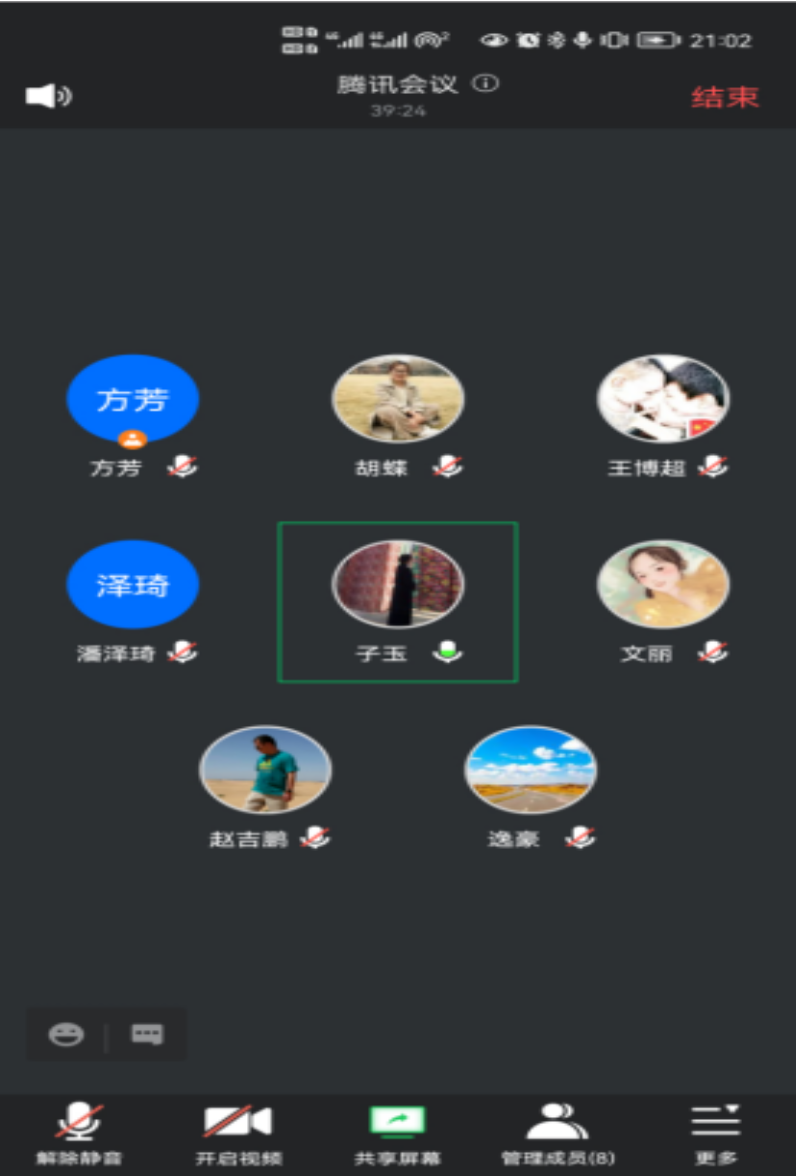This screenshot has height=1176, width=798.
Task: Select participant 逸豪
Action: tap(530, 770)
